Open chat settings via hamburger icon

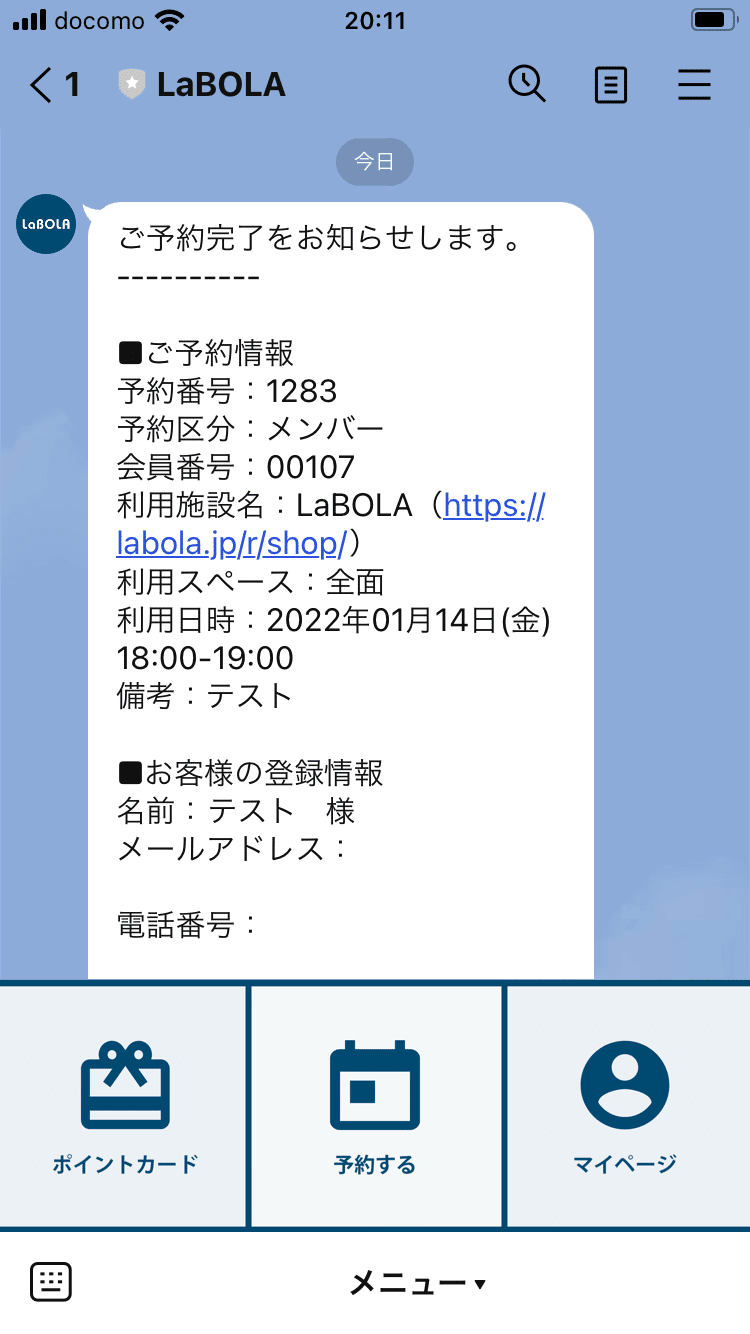pos(694,85)
